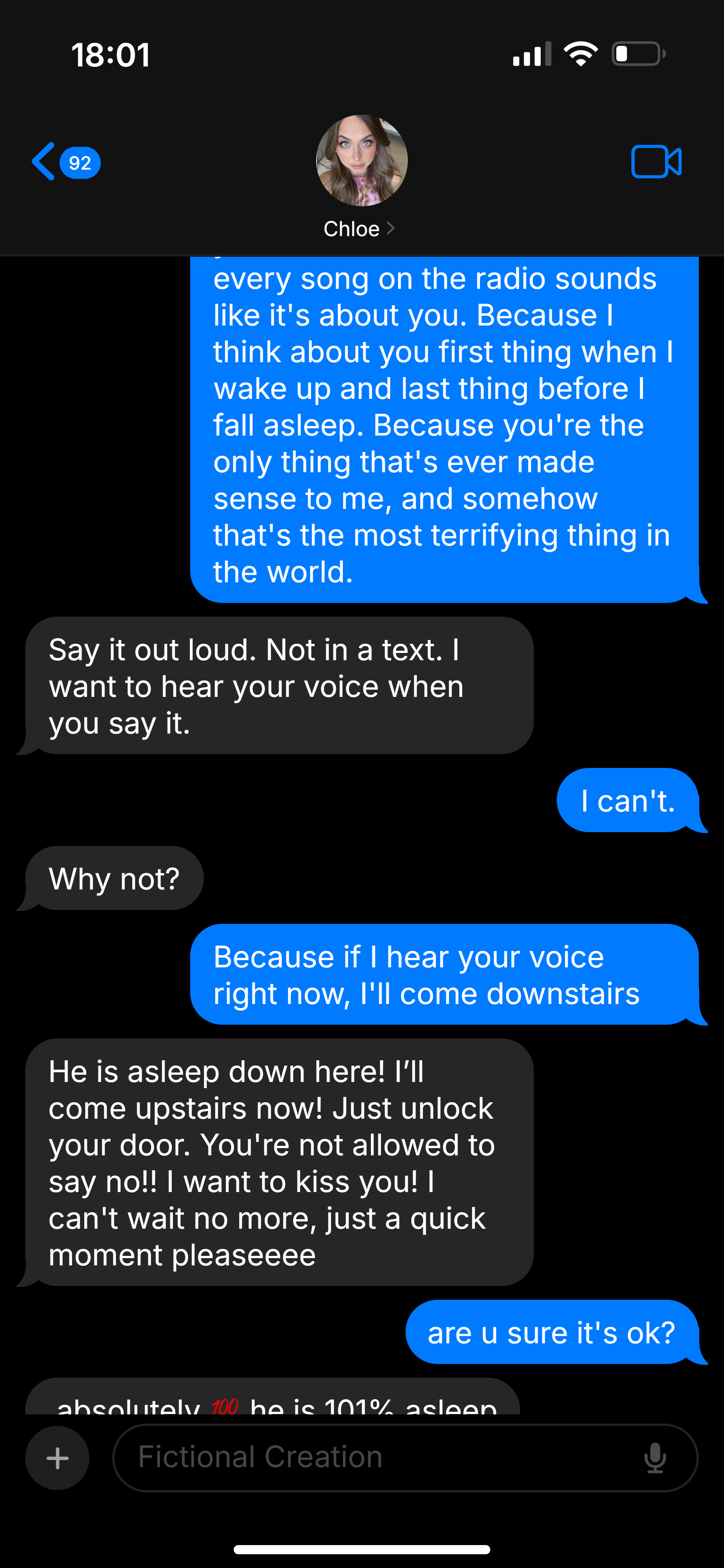Image resolution: width=724 pixels, height=1568 pixels.
Task: Go back to the messages list
Action: [66, 162]
